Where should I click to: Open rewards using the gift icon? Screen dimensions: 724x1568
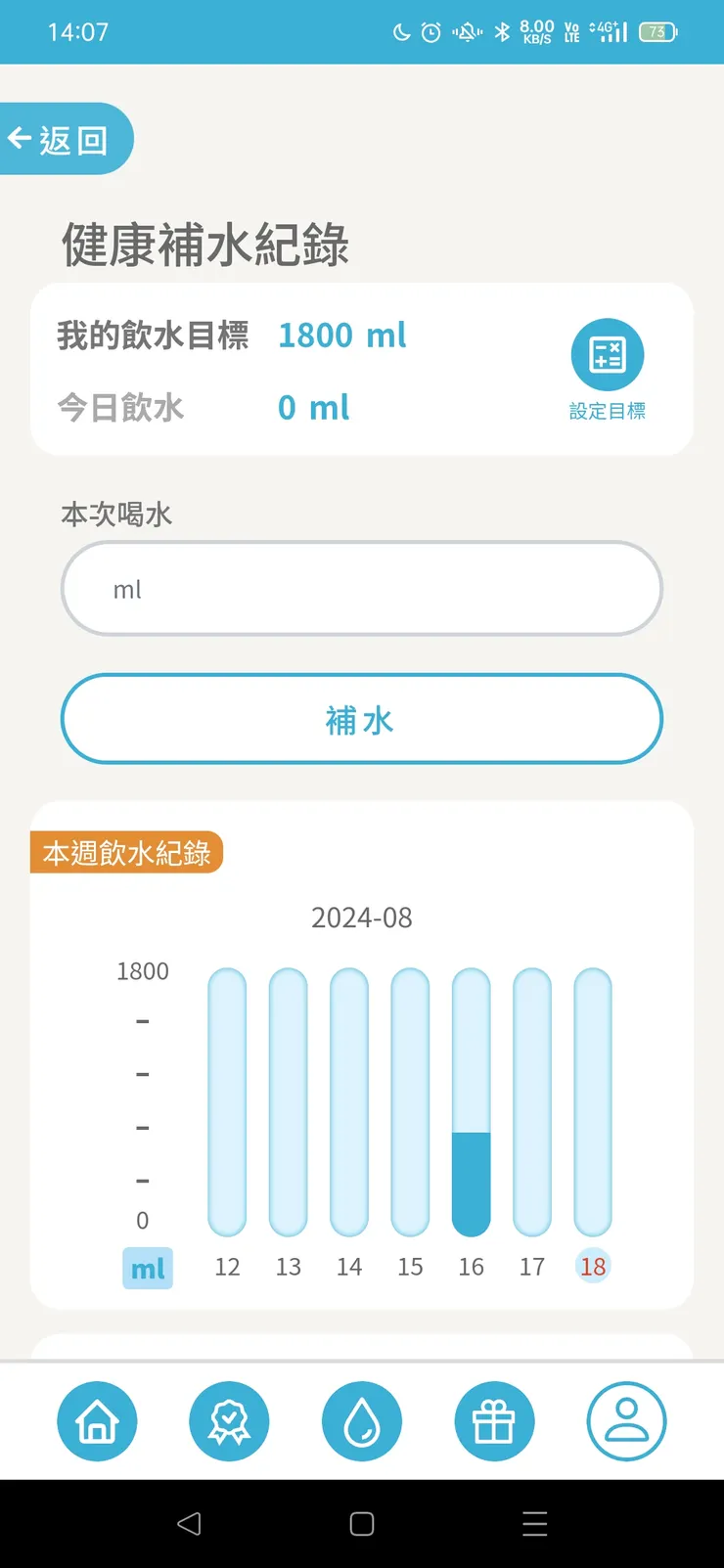click(494, 1422)
